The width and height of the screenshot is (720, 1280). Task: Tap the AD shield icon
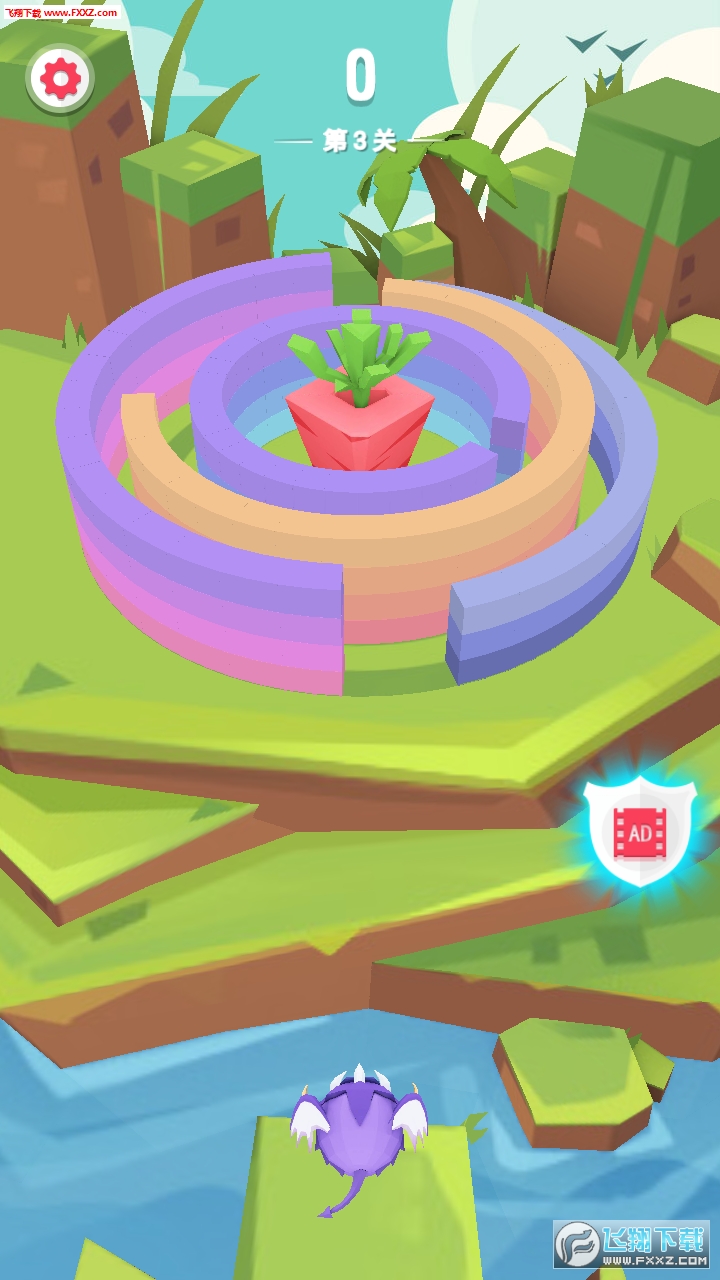click(x=640, y=829)
